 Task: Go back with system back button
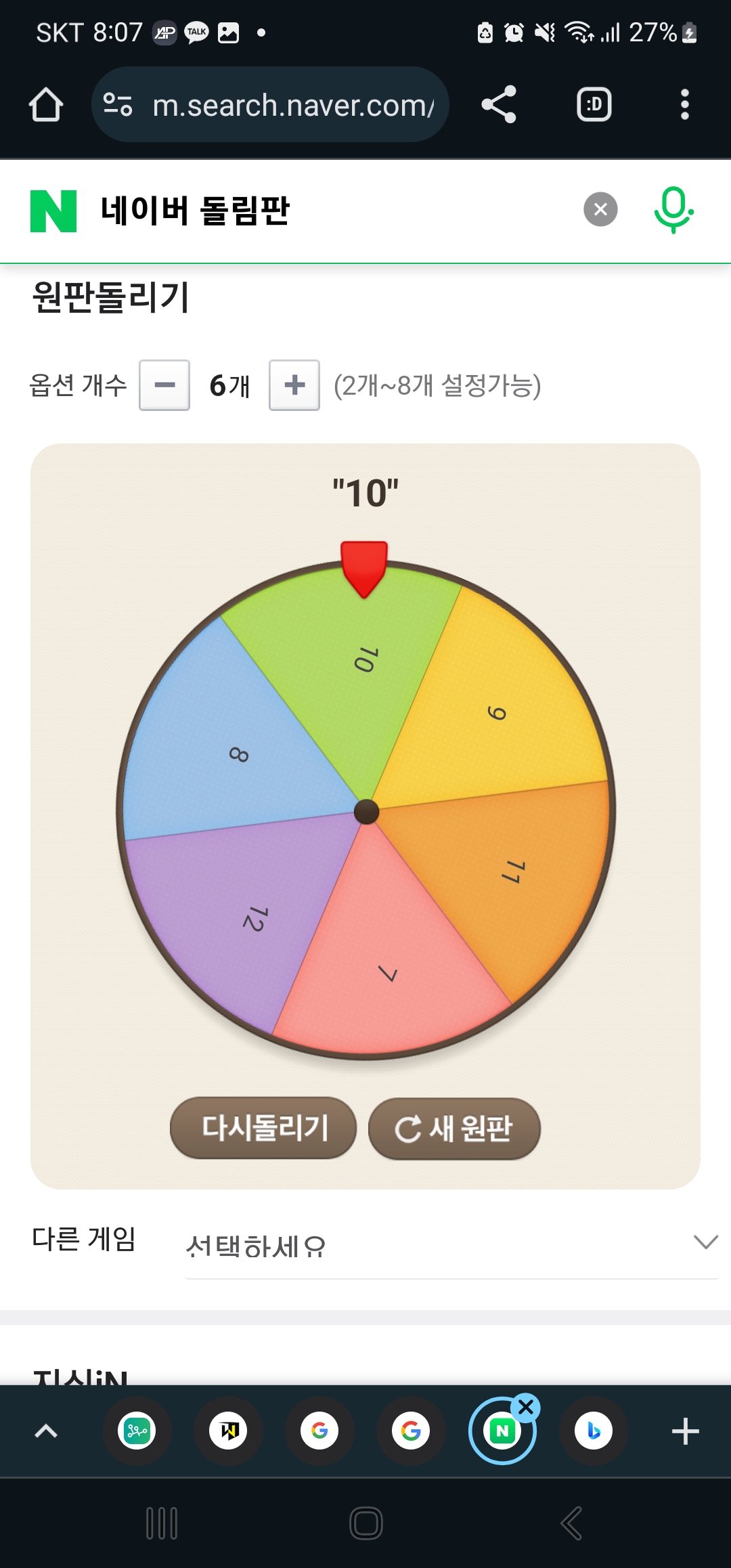coord(571,1523)
